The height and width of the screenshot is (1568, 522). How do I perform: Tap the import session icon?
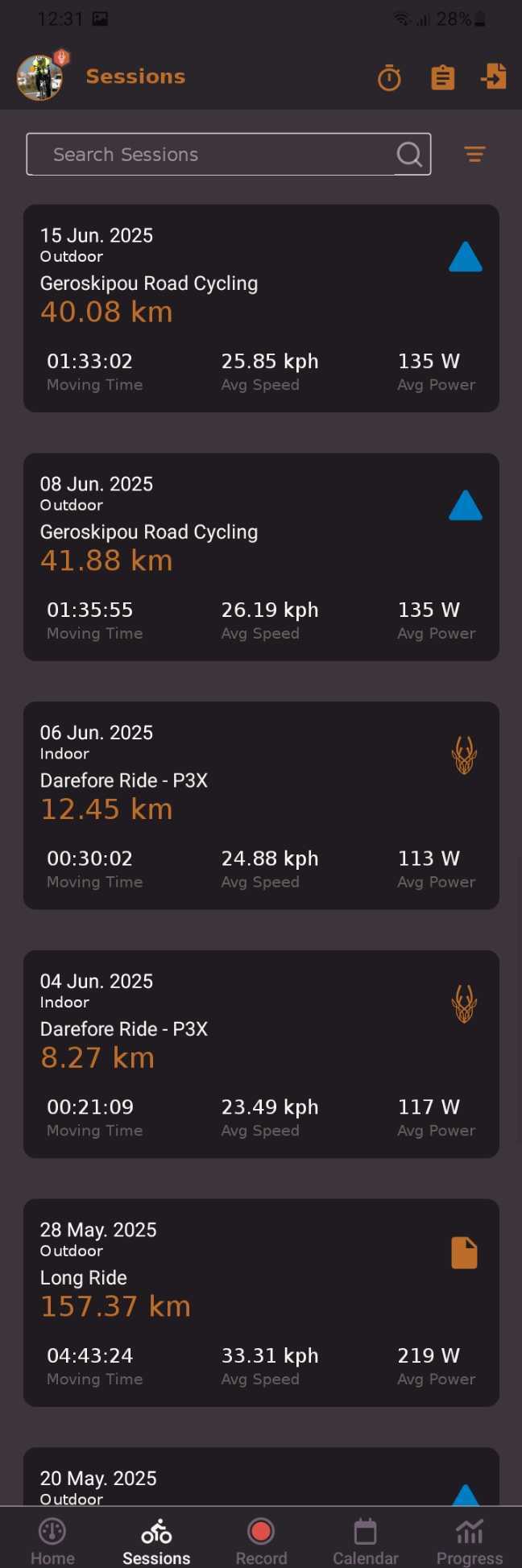pos(493,77)
